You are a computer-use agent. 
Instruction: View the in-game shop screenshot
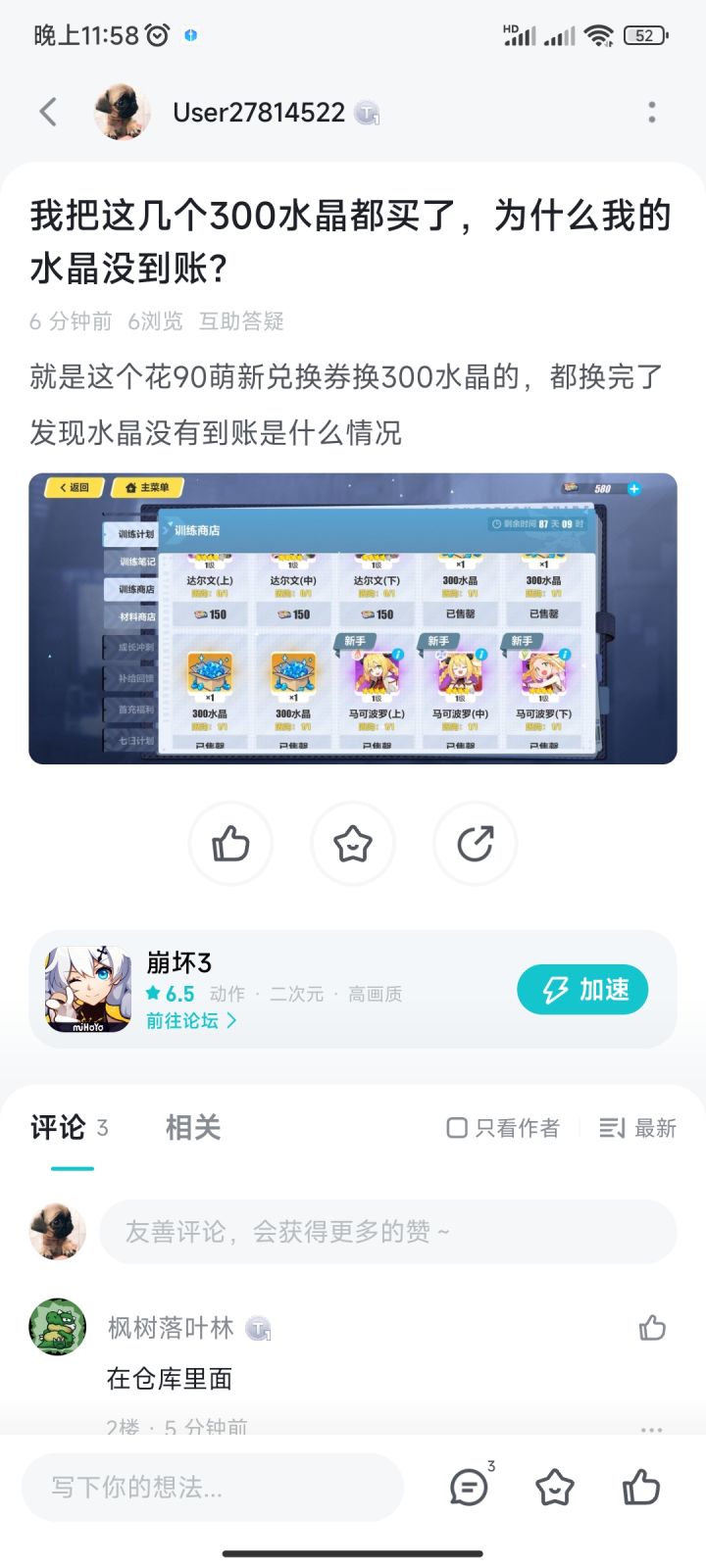353,617
